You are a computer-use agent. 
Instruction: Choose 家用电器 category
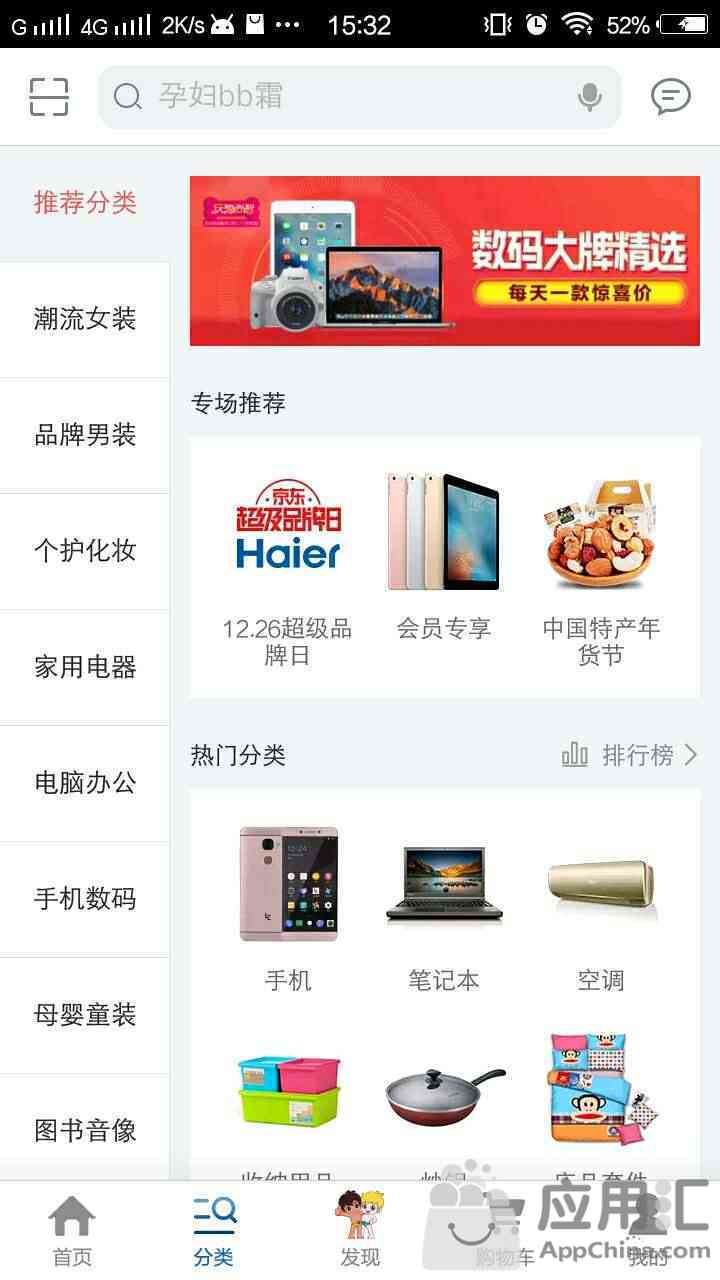(x=85, y=667)
